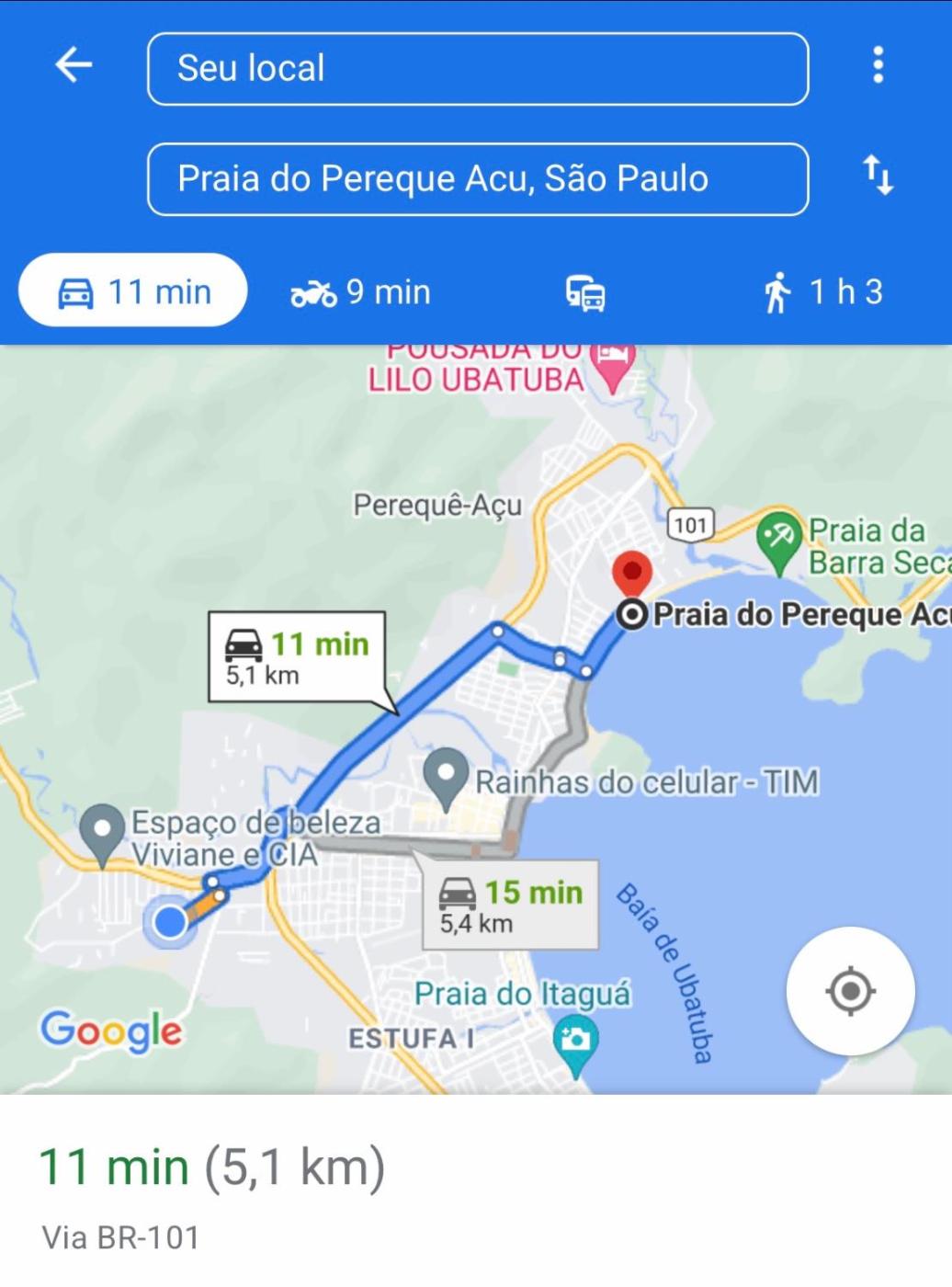The width and height of the screenshot is (952, 1287).
Task: Open Pousada do Lilo Ubatuba marker
Action: pos(613,362)
